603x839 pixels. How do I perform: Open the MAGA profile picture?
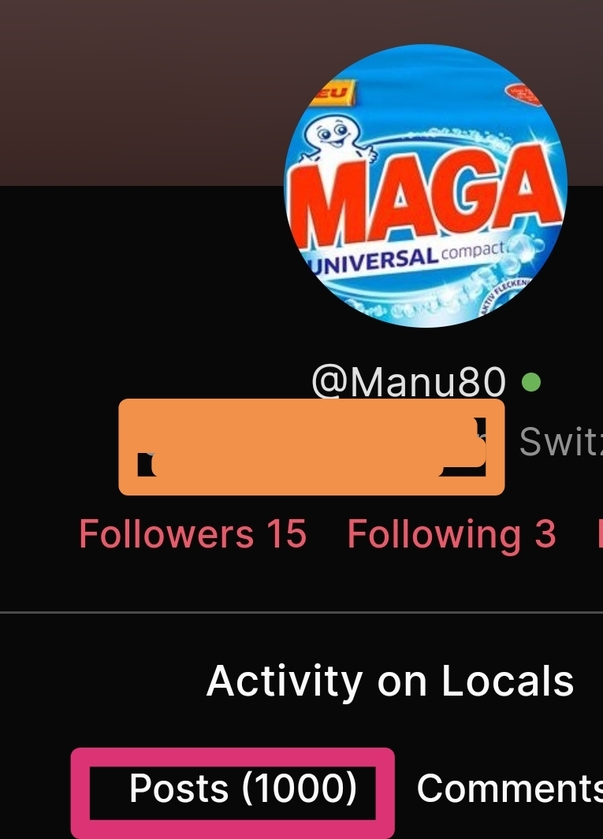(x=426, y=186)
